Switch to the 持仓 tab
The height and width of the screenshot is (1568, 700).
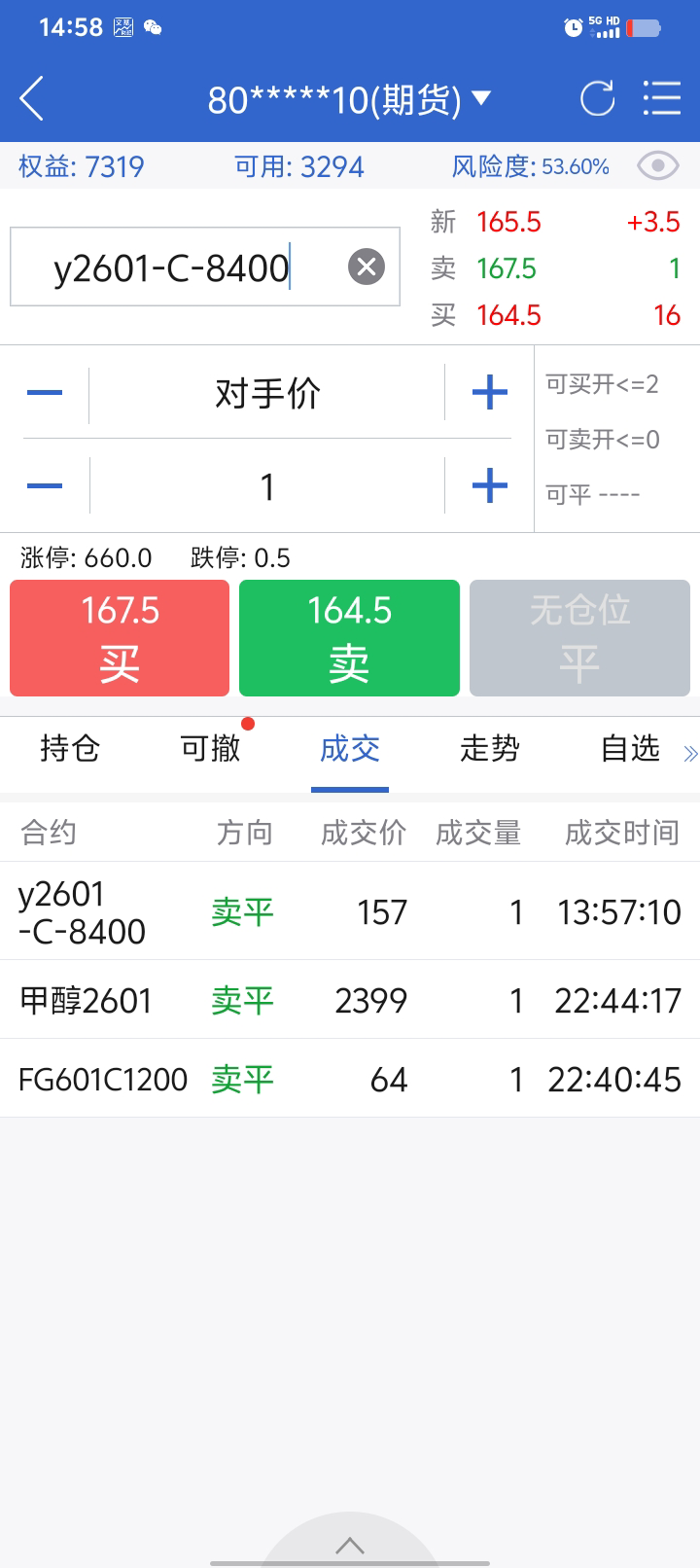tap(70, 748)
